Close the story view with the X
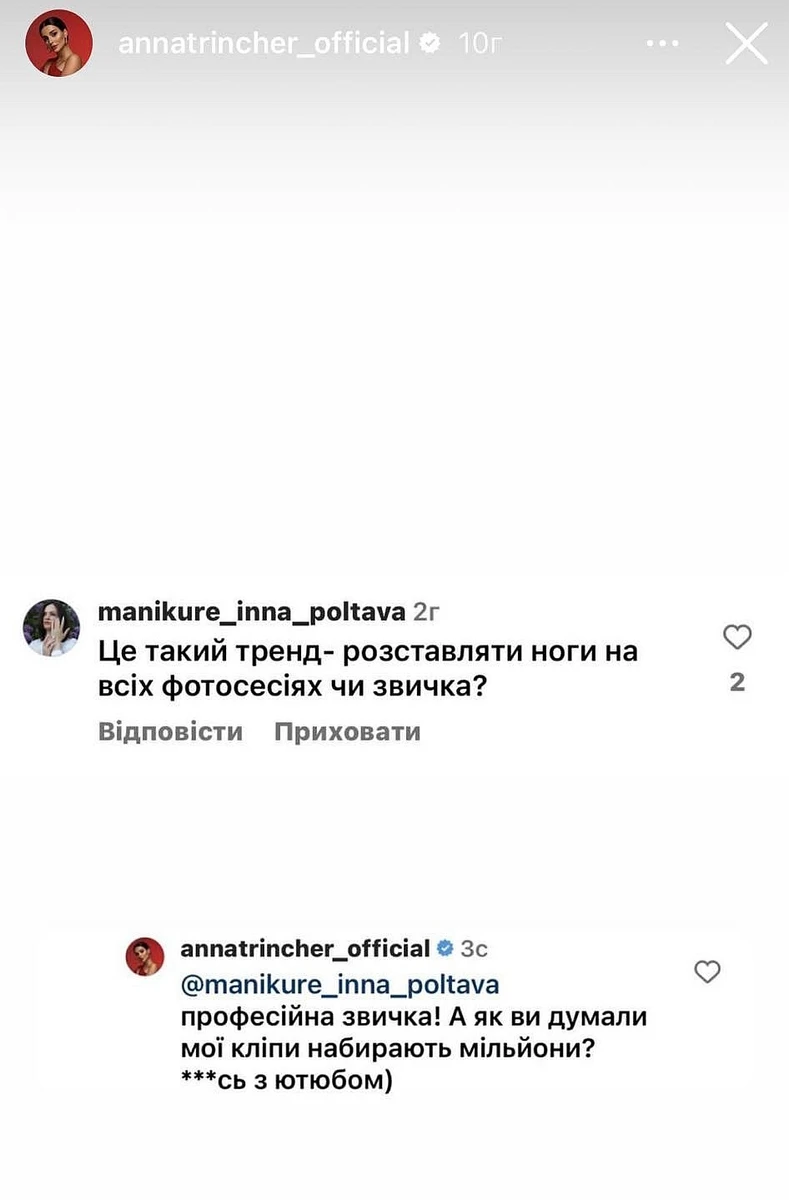The width and height of the screenshot is (789, 1200). point(745,43)
